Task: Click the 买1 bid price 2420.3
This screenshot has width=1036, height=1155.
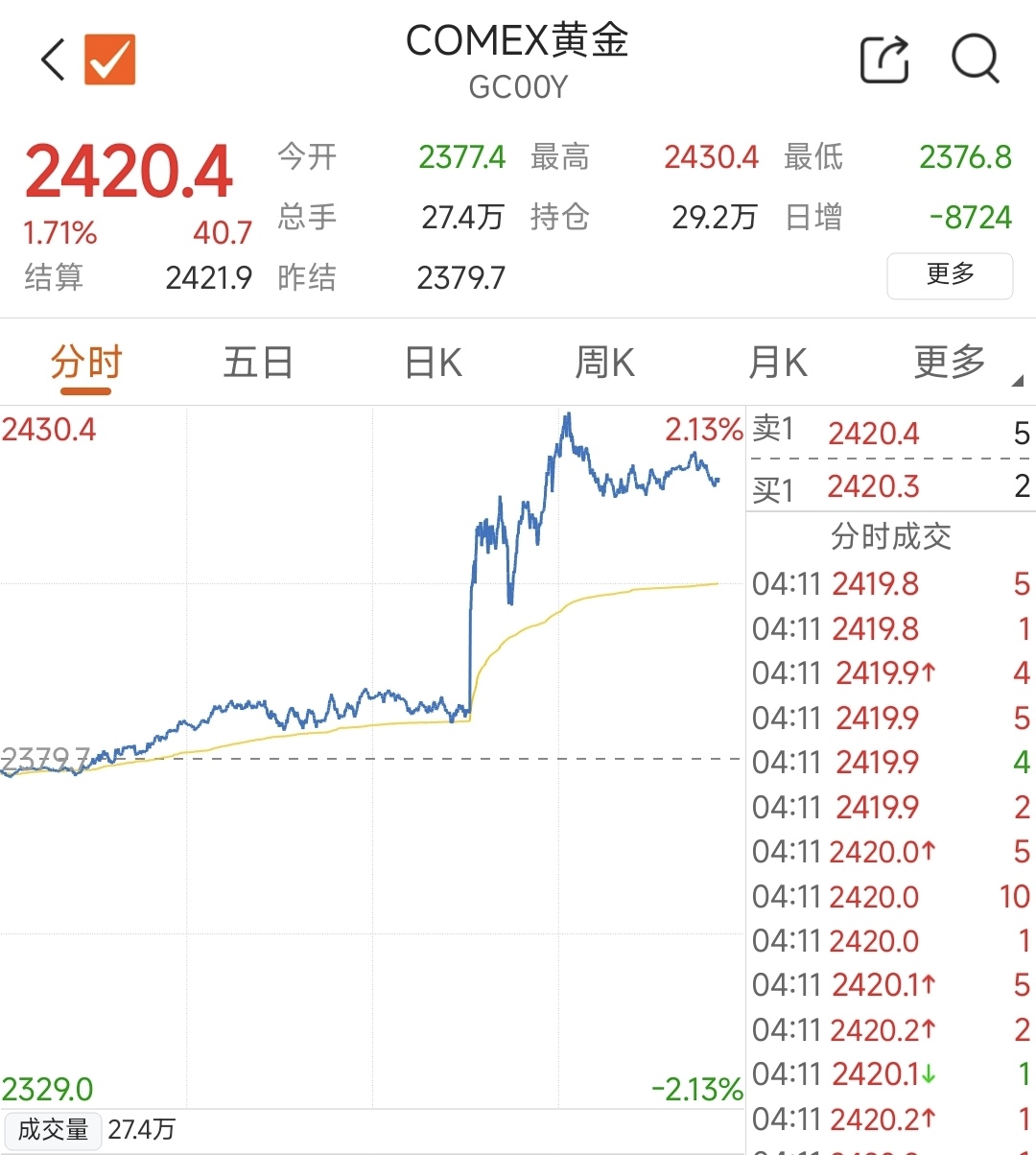Action: pyautogui.click(x=873, y=487)
